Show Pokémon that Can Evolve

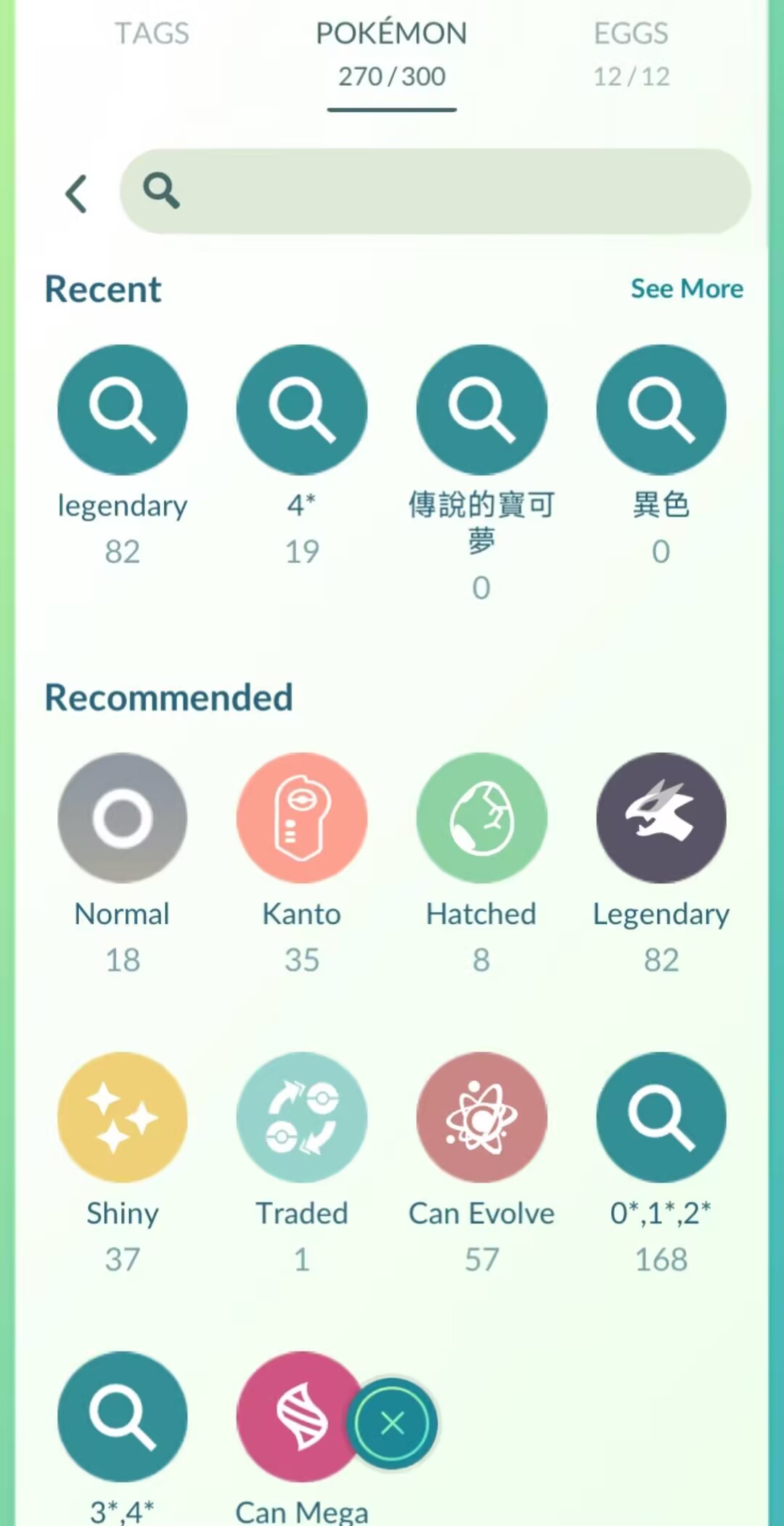click(481, 1117)
